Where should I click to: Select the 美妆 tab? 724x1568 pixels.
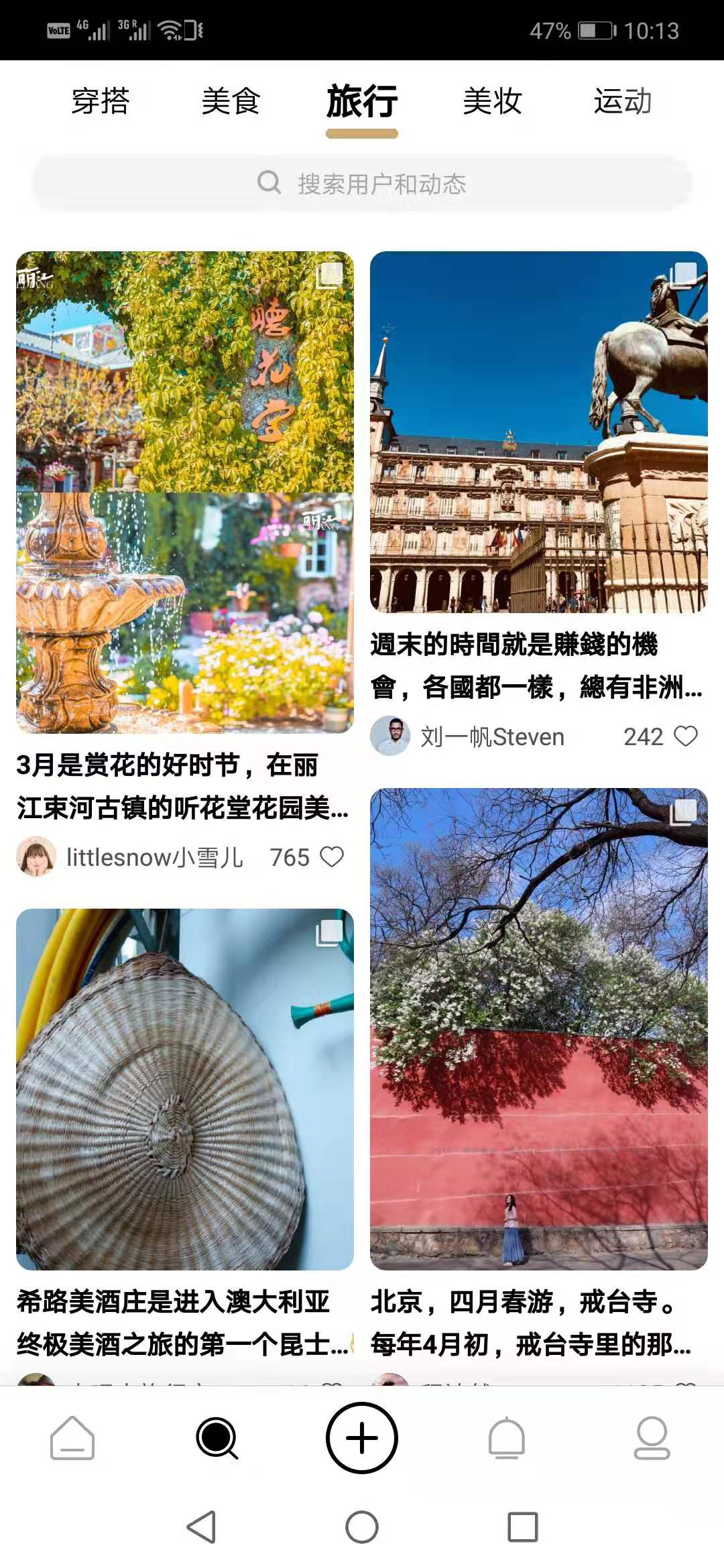pos(492,102)
